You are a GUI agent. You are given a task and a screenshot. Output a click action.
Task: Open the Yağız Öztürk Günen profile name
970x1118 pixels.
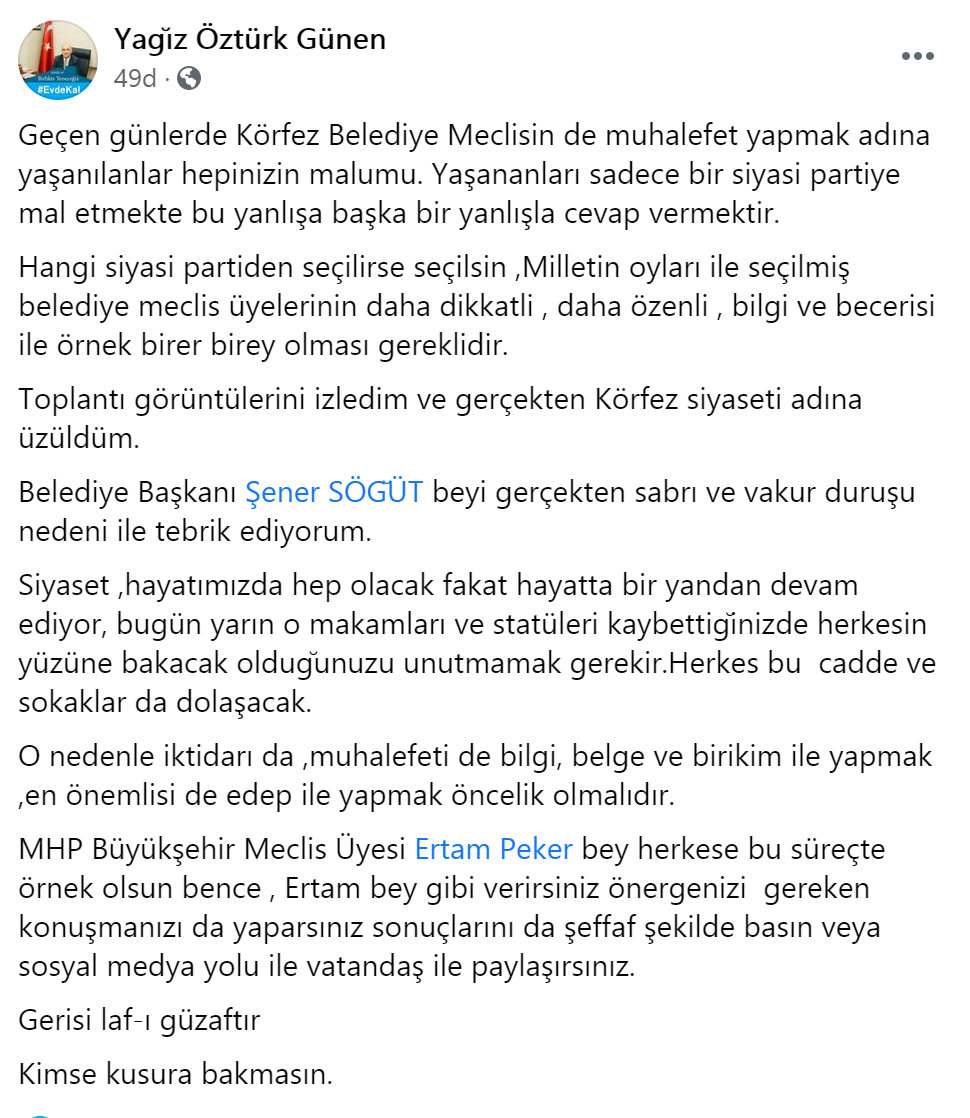[249, 40]
